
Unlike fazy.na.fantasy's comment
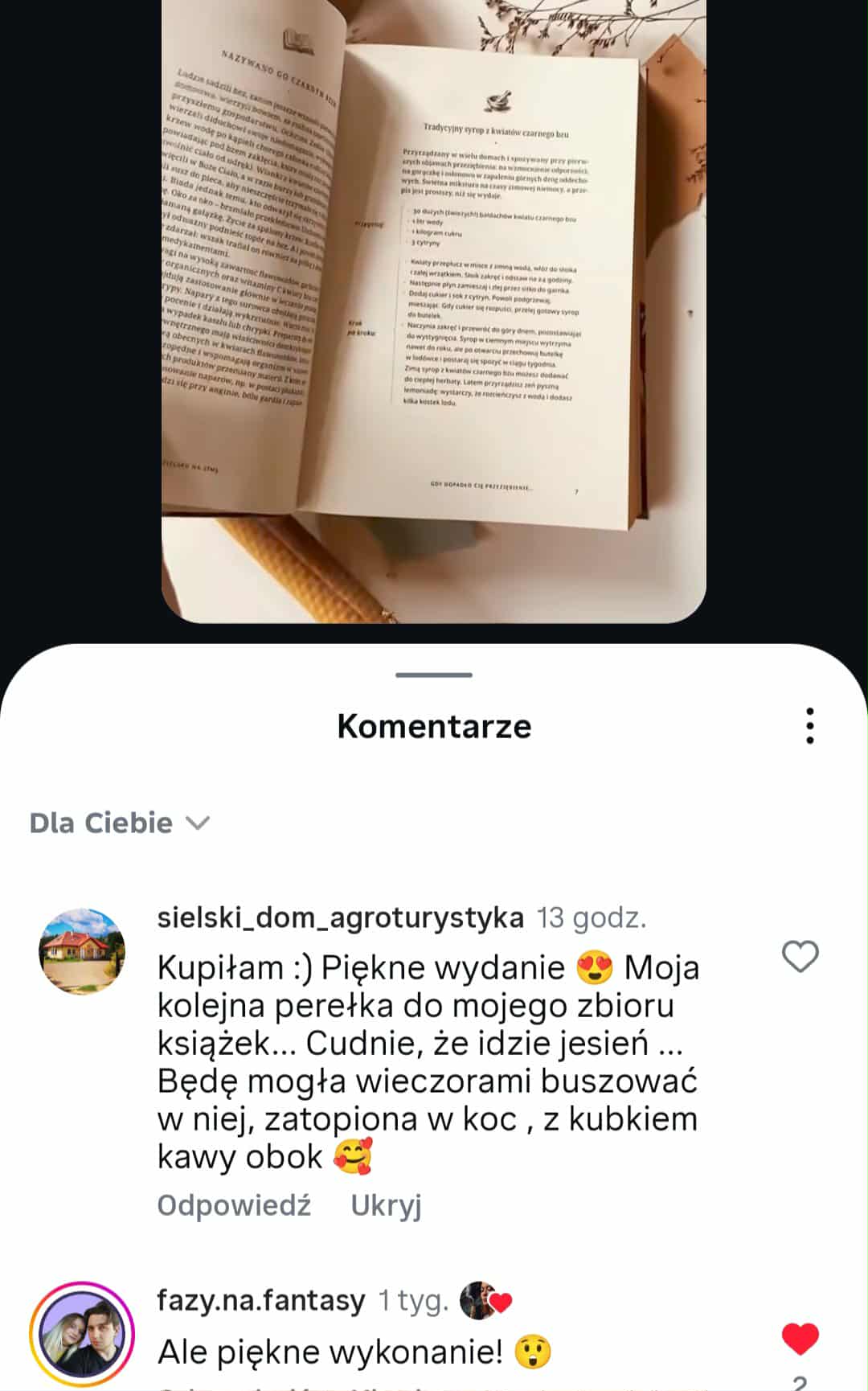click(800, 1339)
